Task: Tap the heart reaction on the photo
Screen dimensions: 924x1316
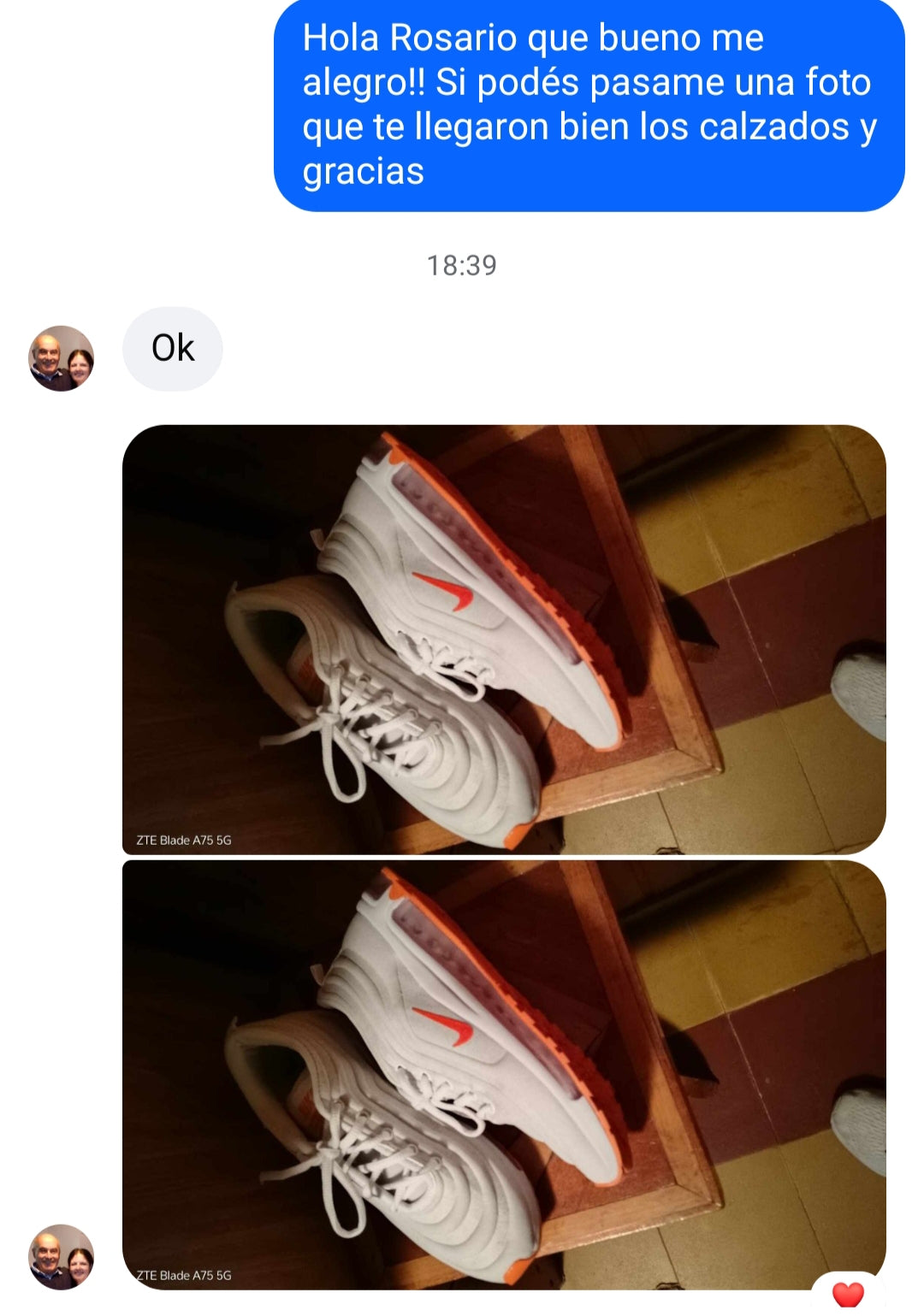Action: [847, 1294]
